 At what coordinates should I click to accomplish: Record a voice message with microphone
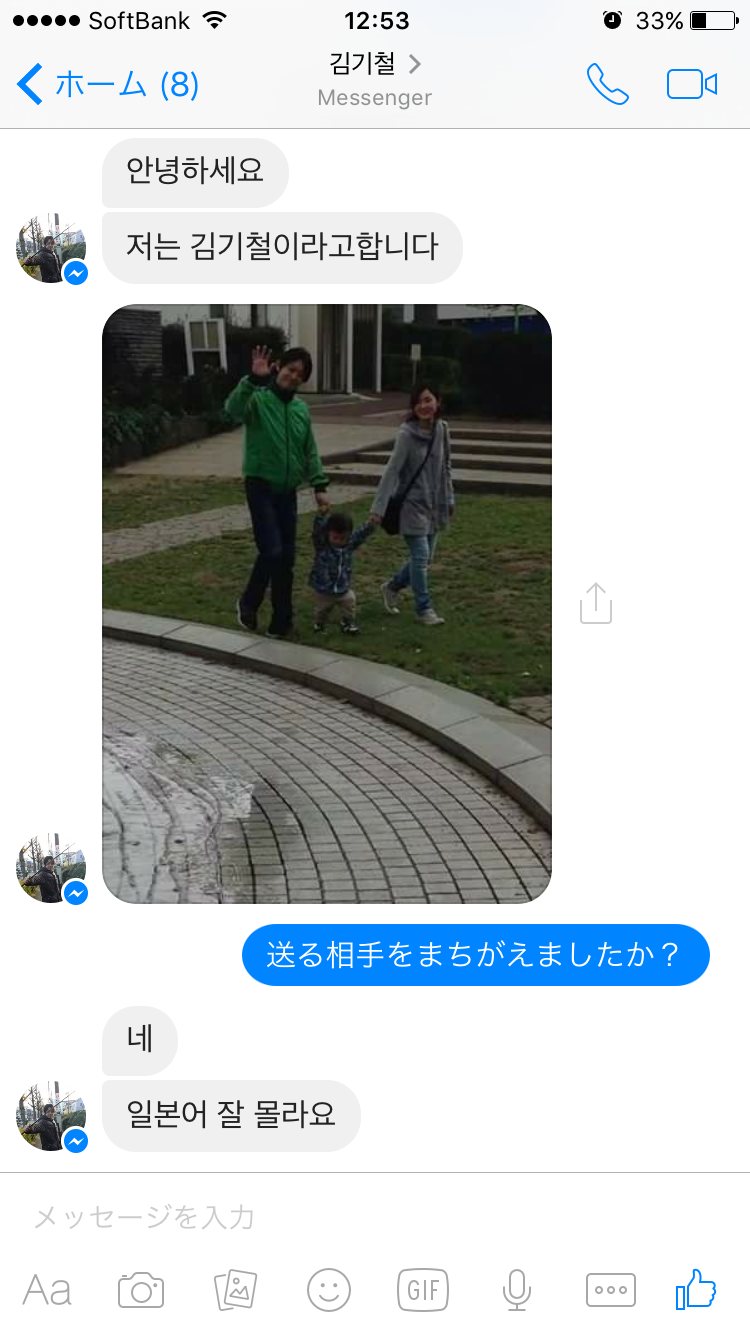(x=516, y=1290)
